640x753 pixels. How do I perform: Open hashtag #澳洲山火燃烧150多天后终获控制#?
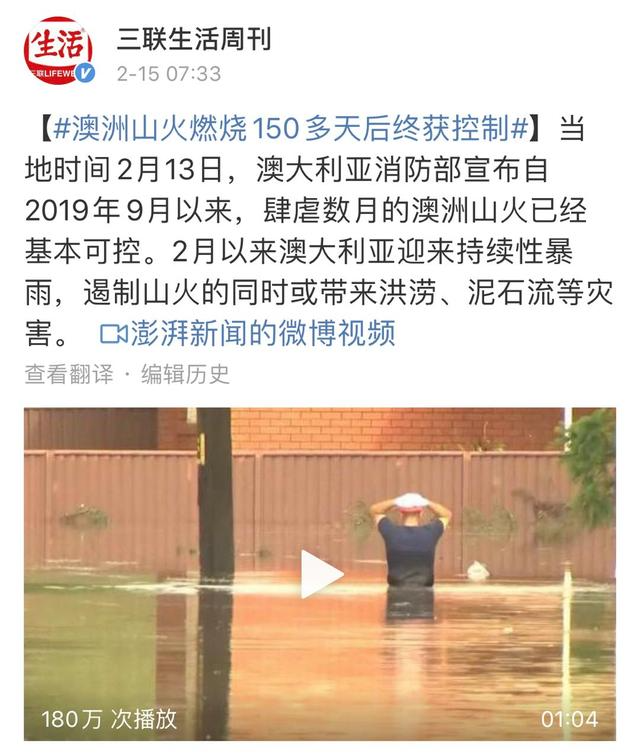[290, 129]
